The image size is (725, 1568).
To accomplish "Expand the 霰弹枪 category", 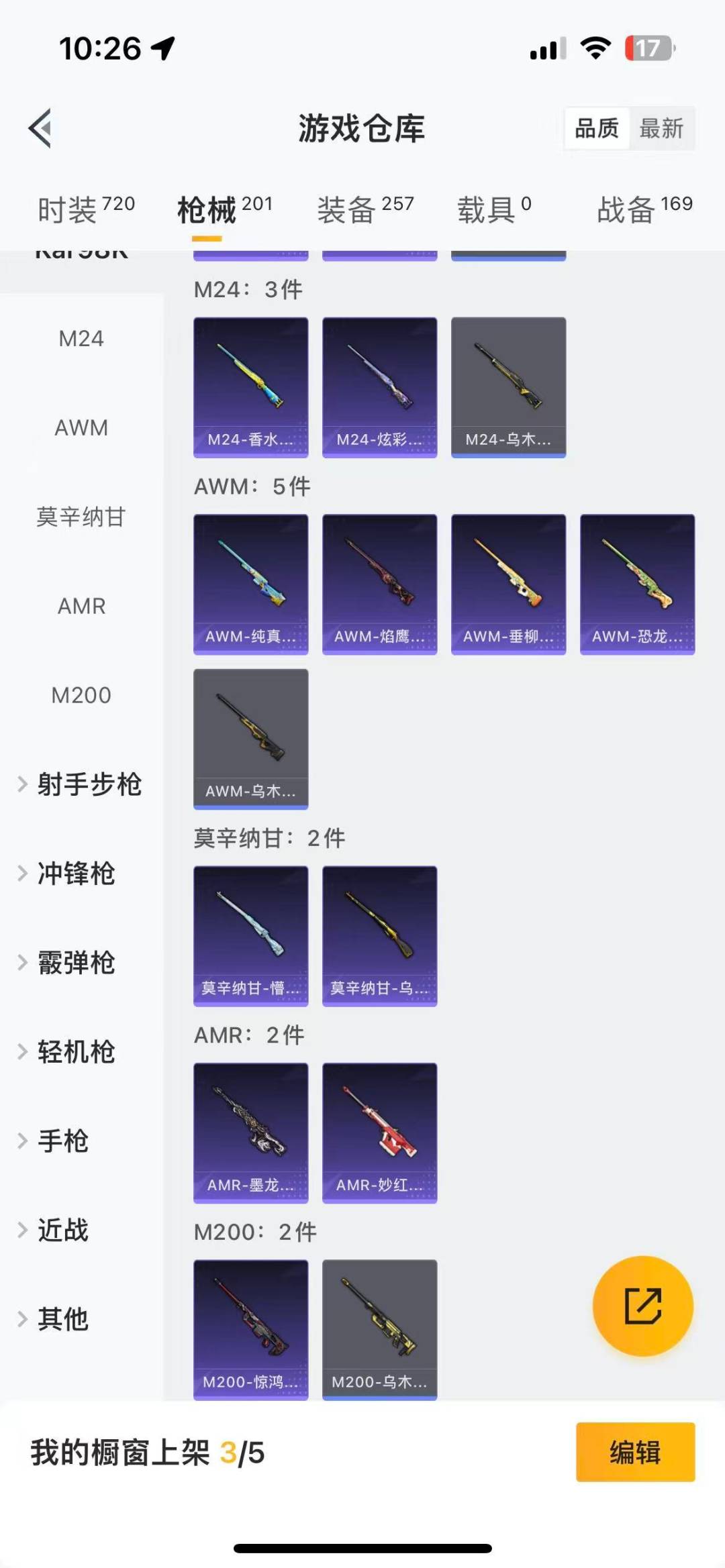I will click(x=76, y=963).
